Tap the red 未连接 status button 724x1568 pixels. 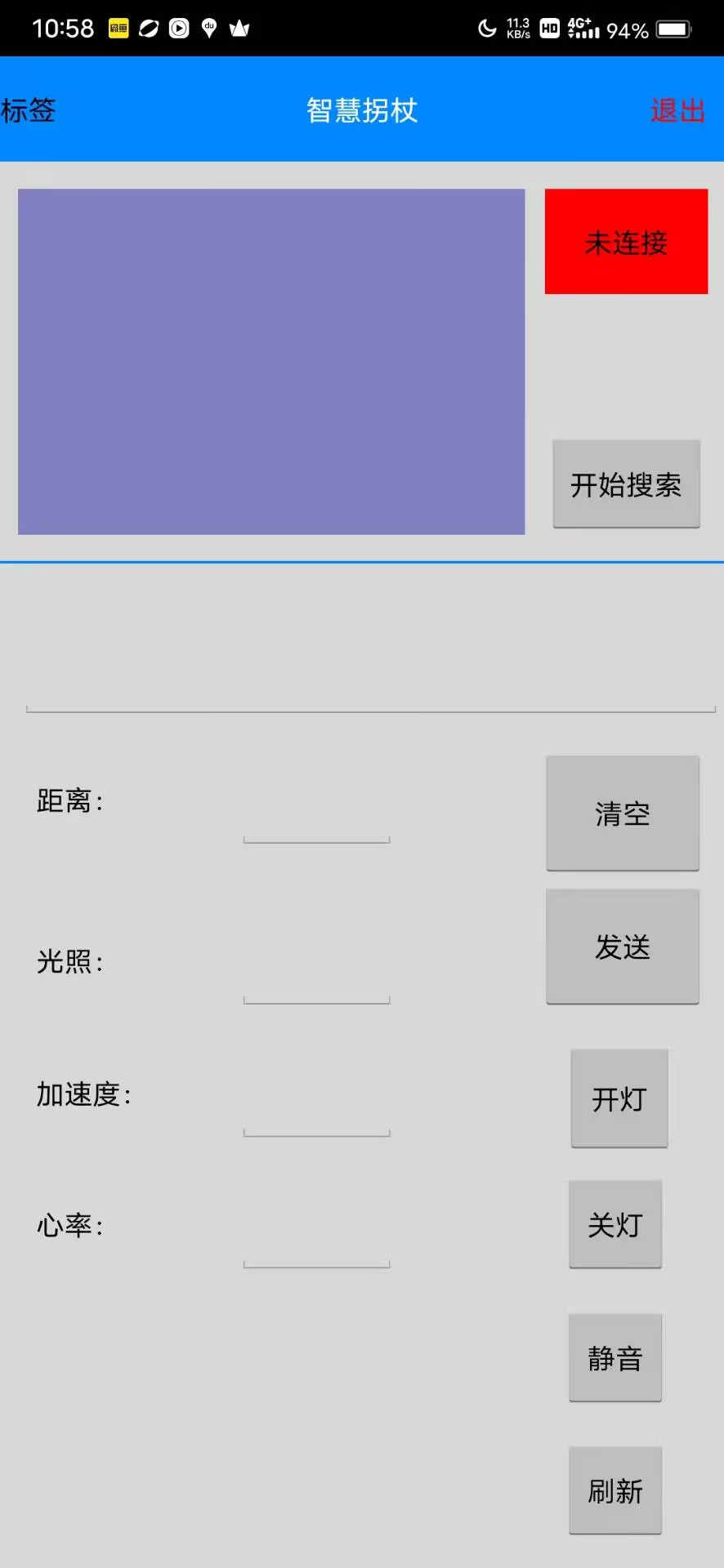click(626, 242)
